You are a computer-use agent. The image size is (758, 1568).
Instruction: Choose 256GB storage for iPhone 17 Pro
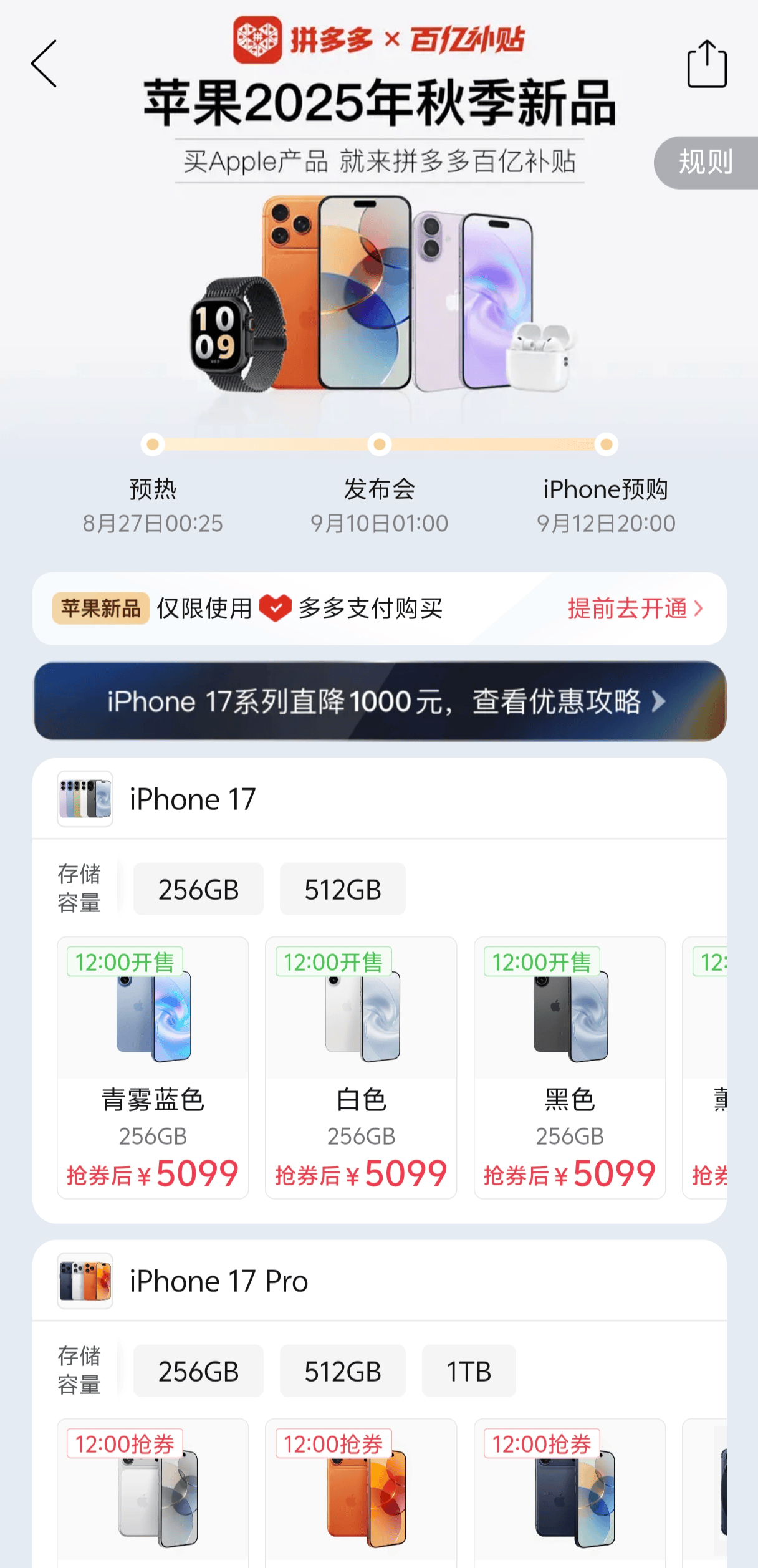click(x=198, y=1371)
